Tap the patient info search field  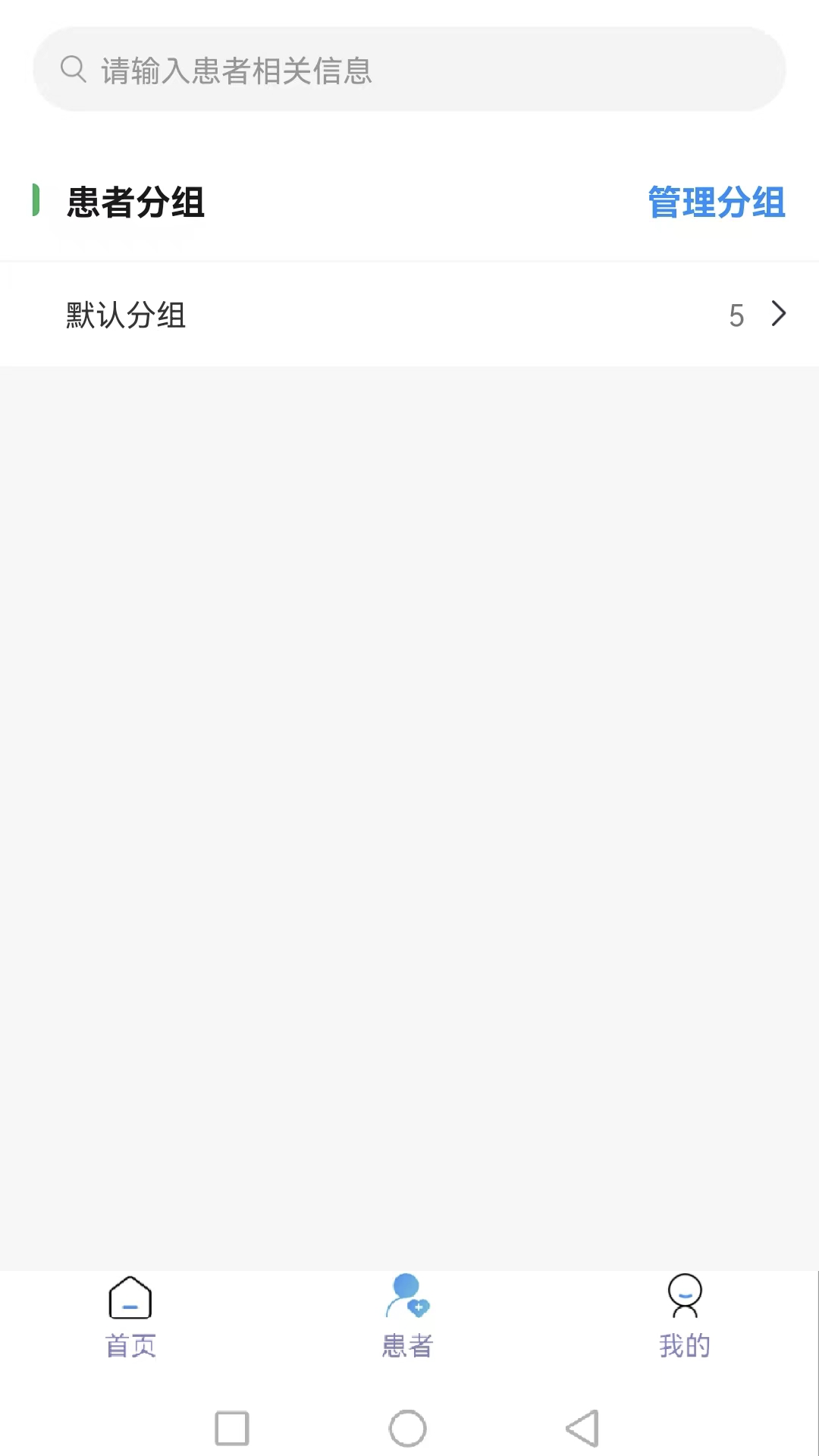pyautogui.click(x=409, y=70)
